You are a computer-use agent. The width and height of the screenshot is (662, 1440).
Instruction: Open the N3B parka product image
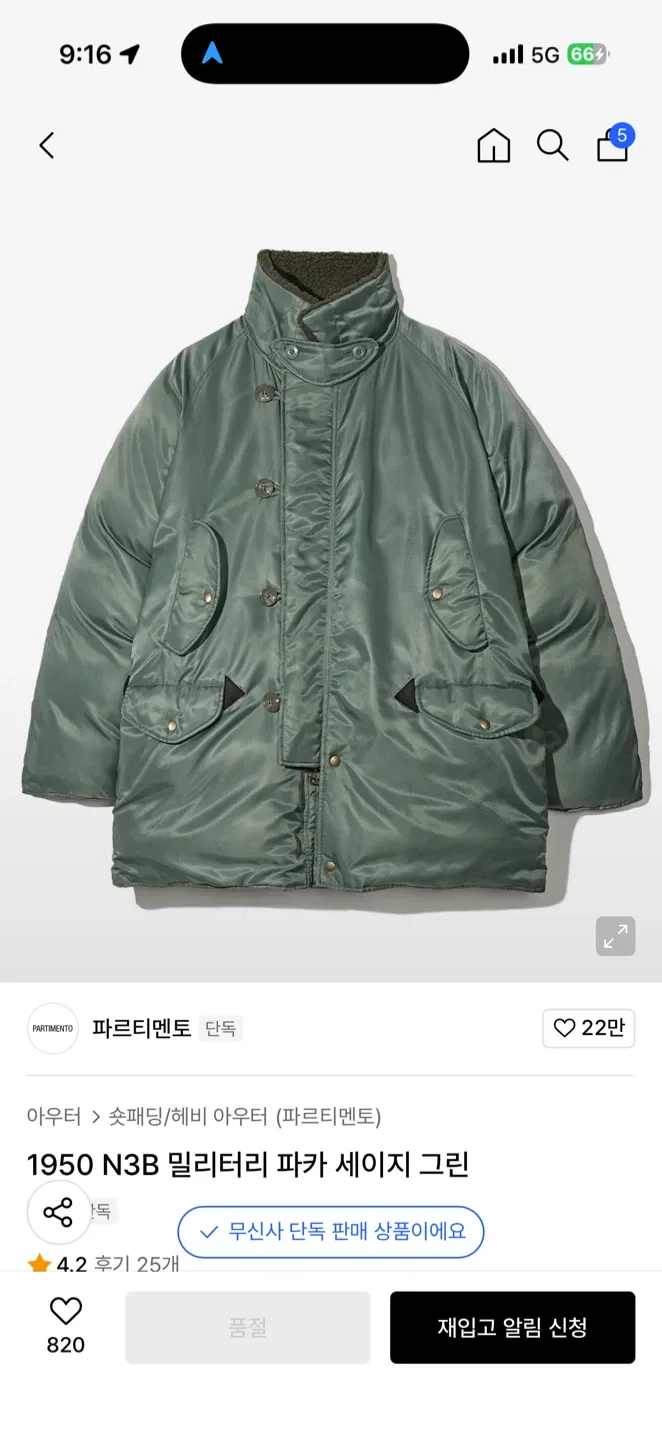(x=330, y=570)
